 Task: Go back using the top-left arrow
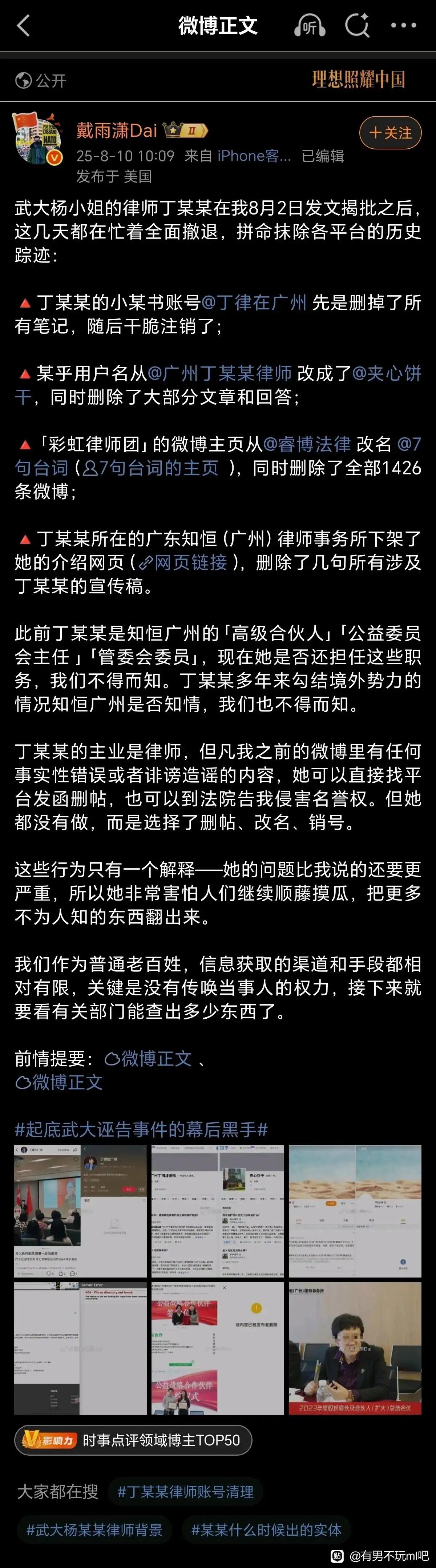(23, 26)
